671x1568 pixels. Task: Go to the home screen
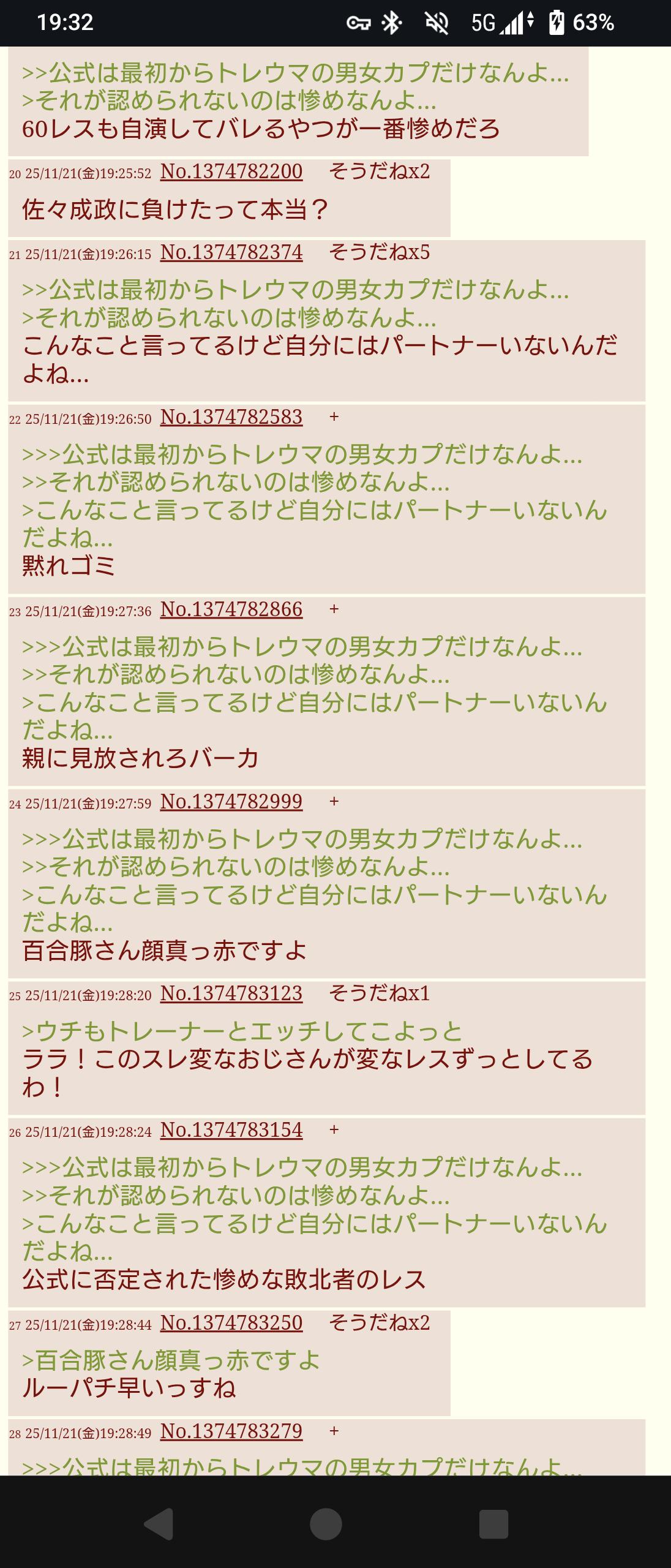[326, 1523]
